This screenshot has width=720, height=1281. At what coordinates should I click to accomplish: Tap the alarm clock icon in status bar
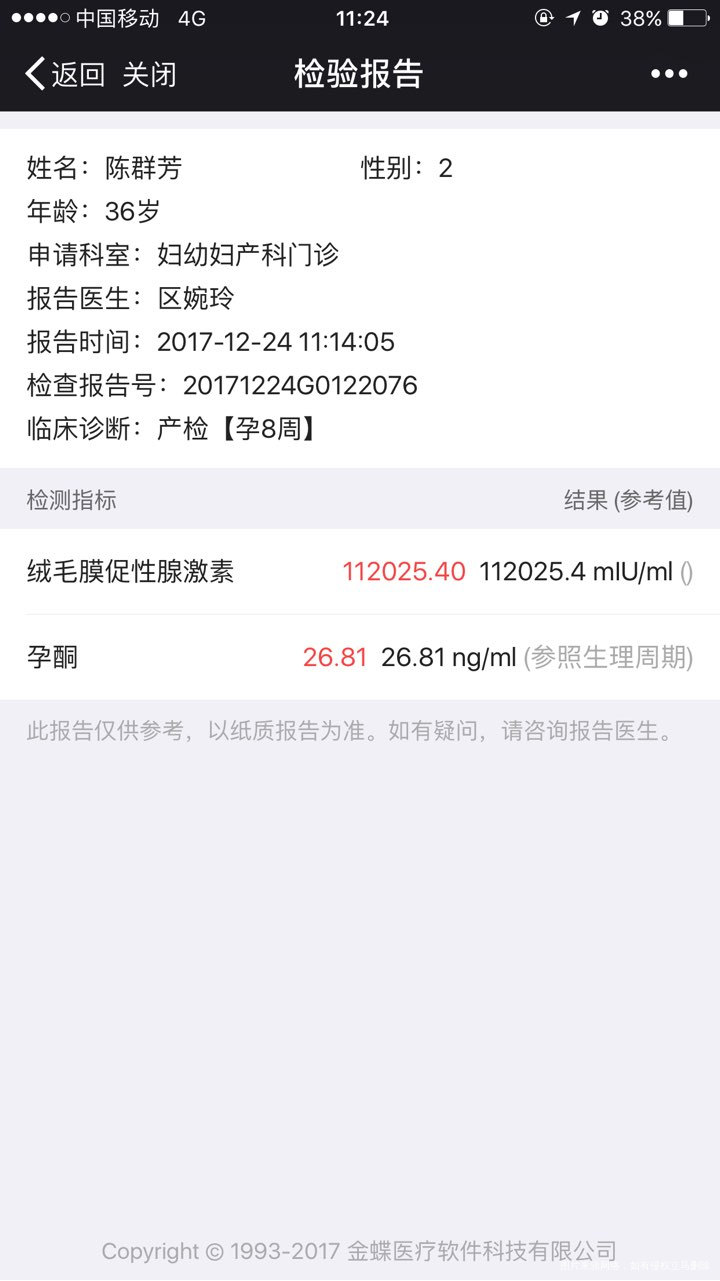click(x=601, y=16)
